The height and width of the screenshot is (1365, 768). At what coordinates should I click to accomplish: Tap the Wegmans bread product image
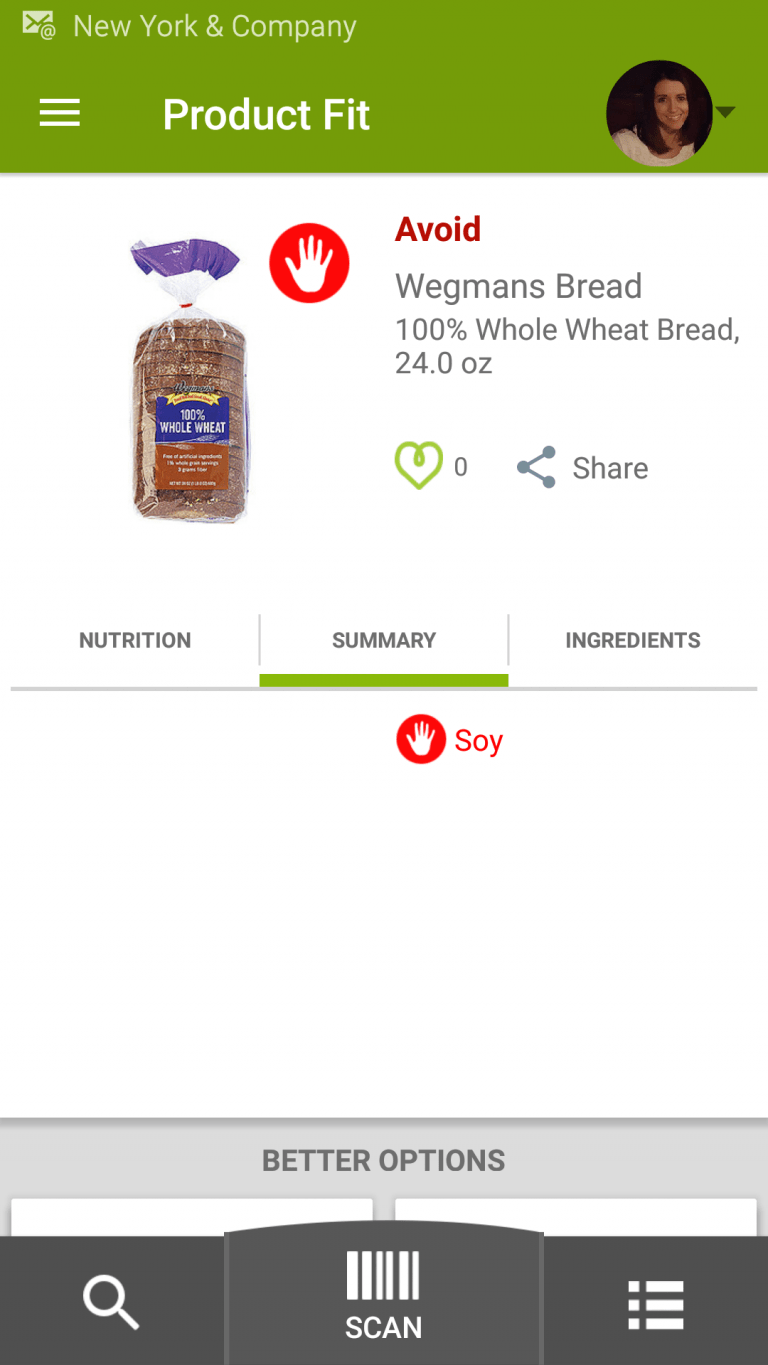pos(189,380)
